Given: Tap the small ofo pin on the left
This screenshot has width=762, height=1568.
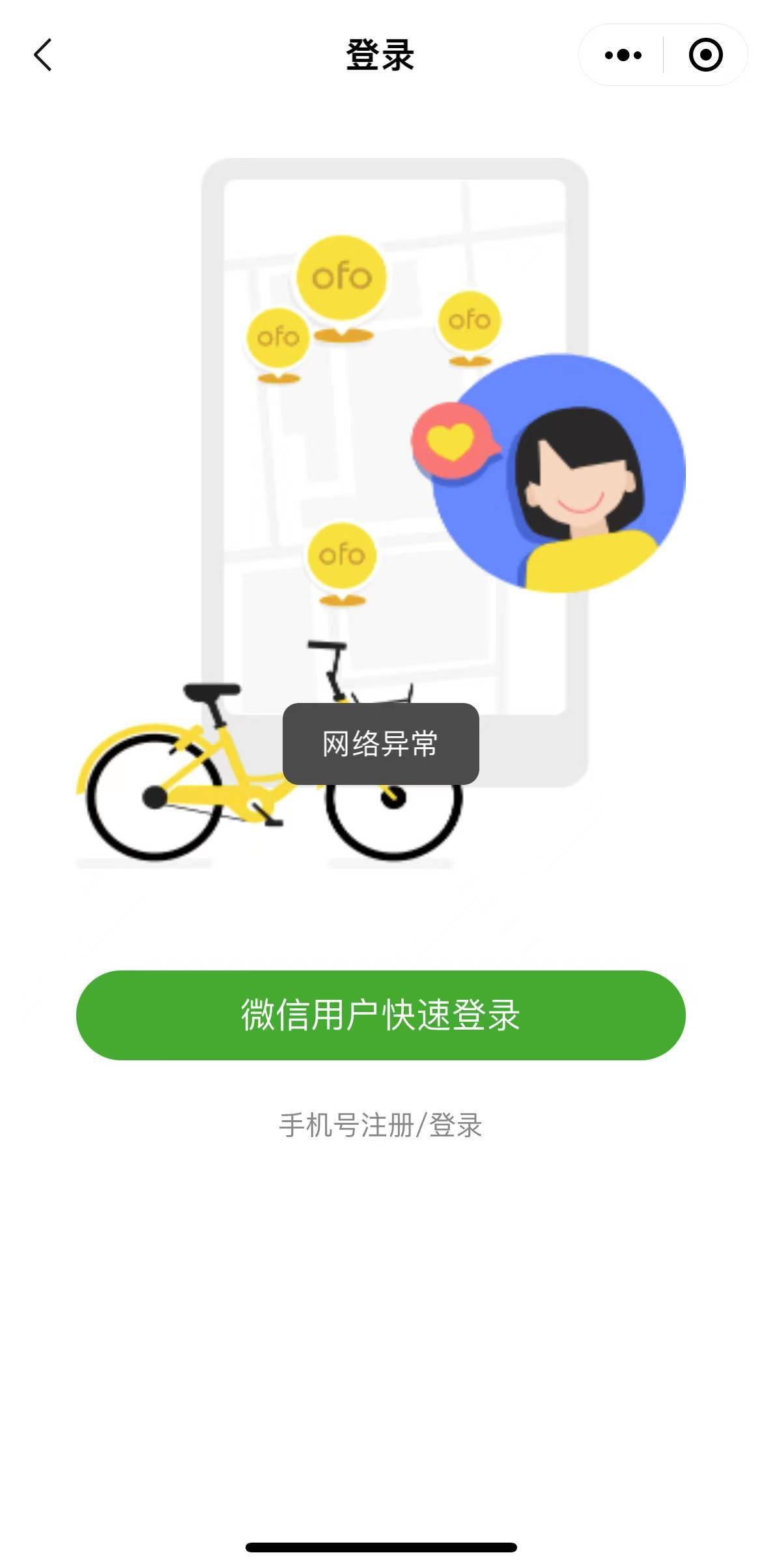Looking at the screenshot, I should [279, 338].
